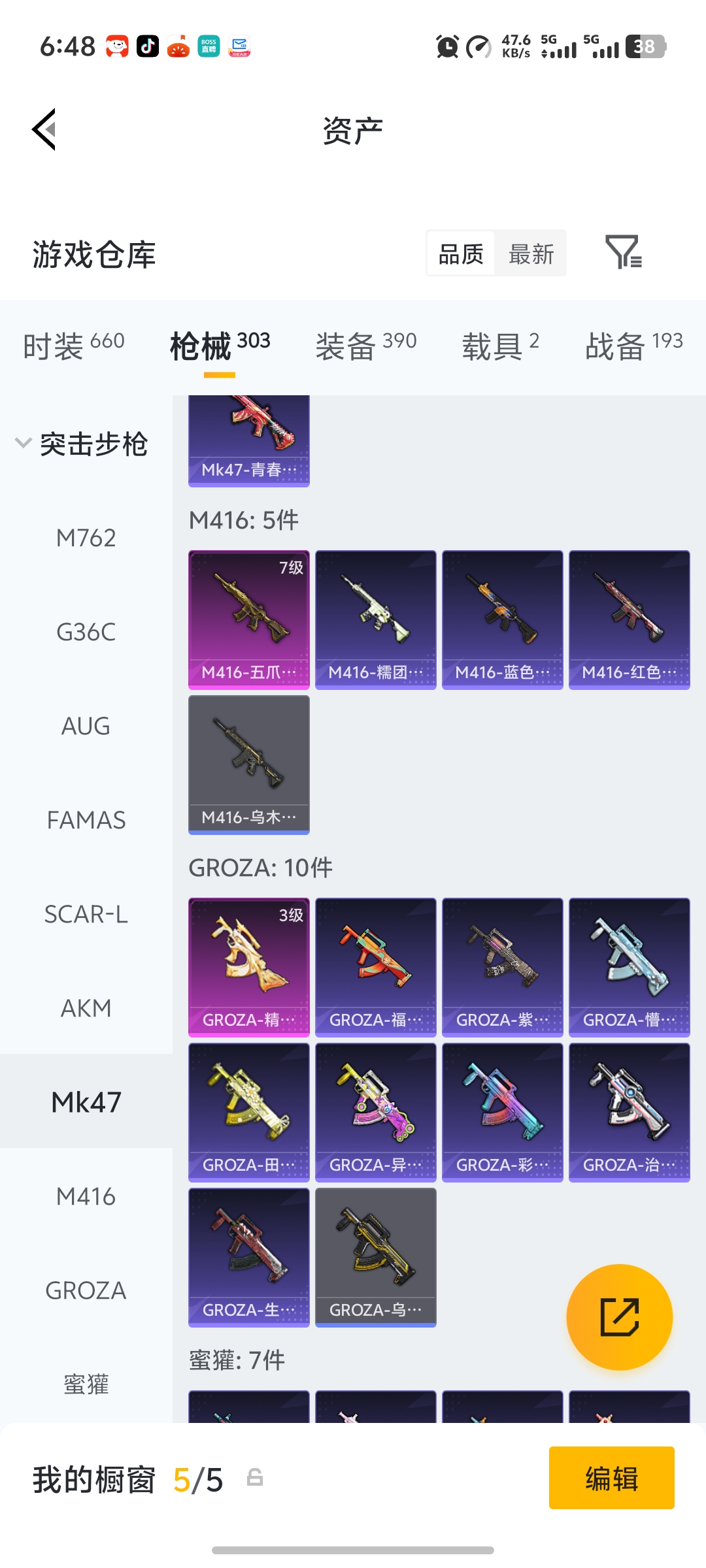706x1568 pixels.
Task: Switch to the 载具 tab
Action: pyautogui.click(x=500, y=345)
